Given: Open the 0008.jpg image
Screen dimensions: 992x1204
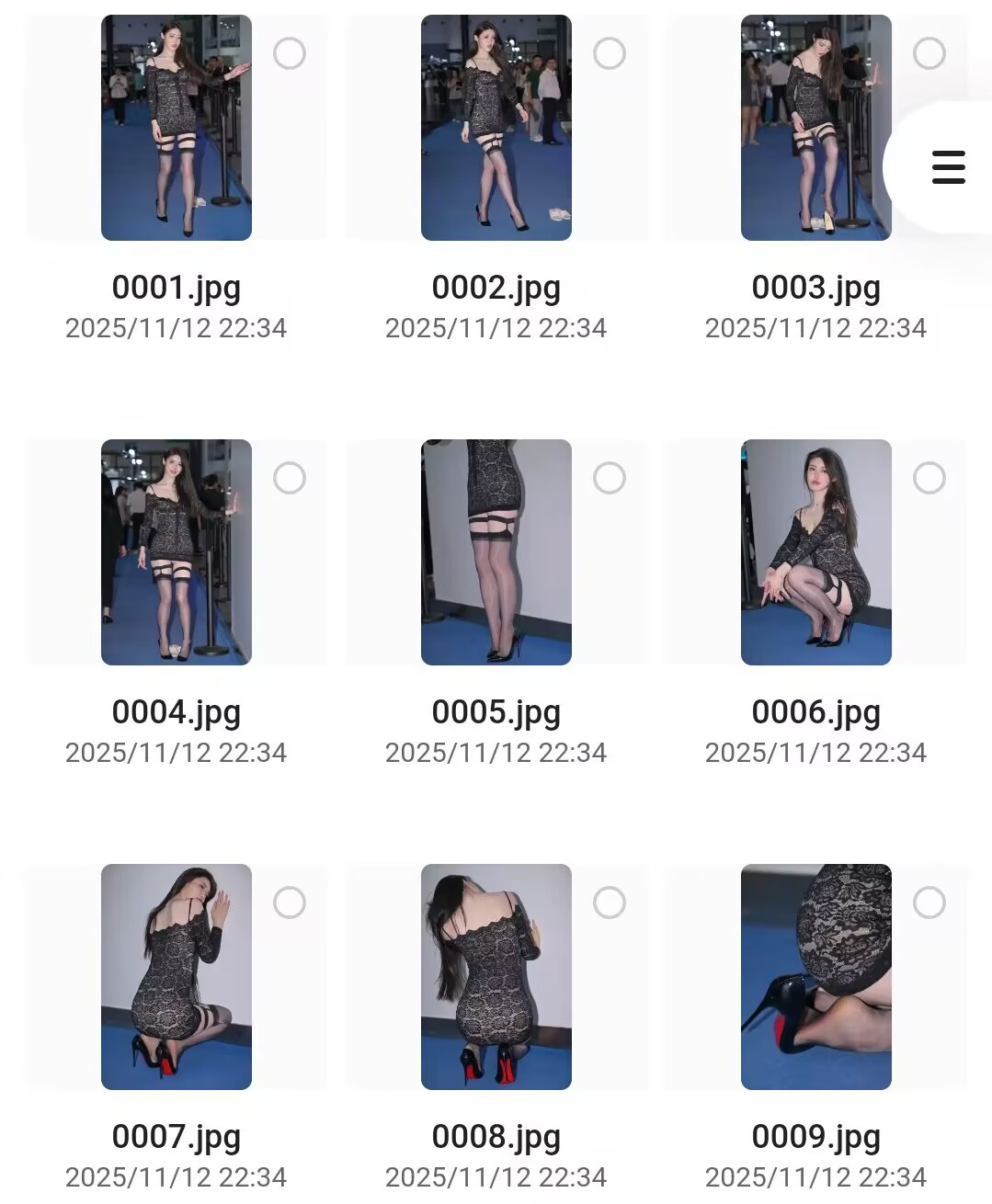Looking at the screenshot, I should point(496,977).
